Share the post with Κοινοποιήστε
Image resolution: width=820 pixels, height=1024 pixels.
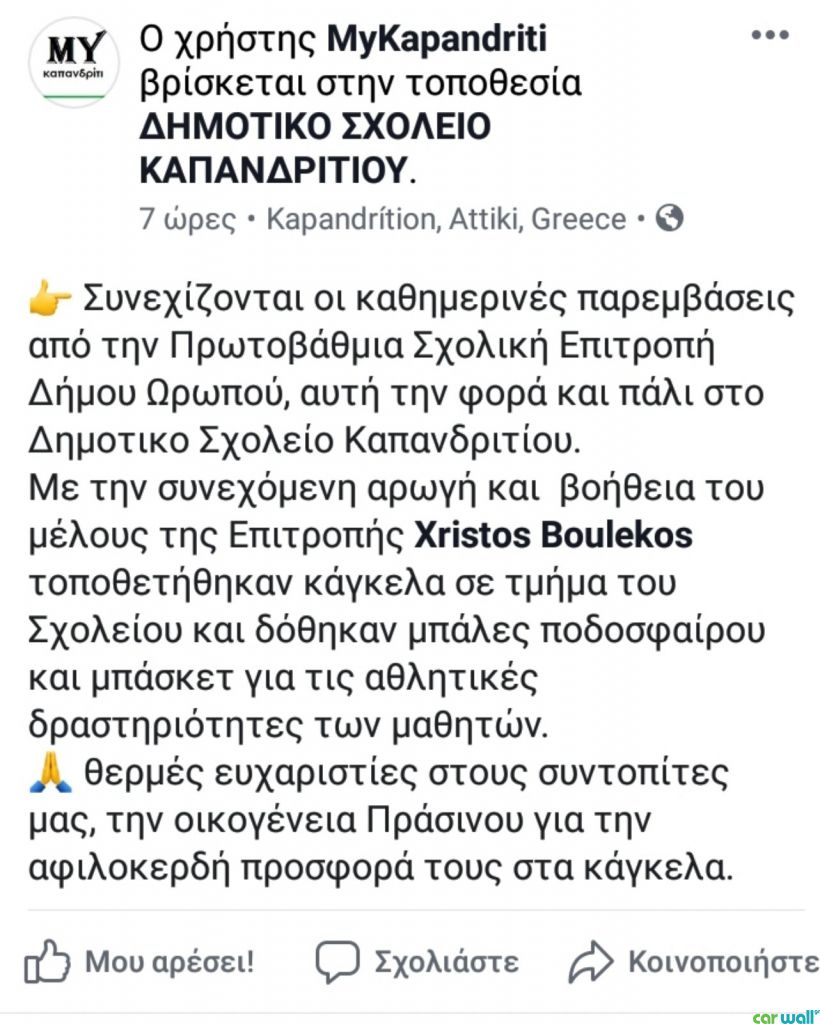click(x=694, y=962)
